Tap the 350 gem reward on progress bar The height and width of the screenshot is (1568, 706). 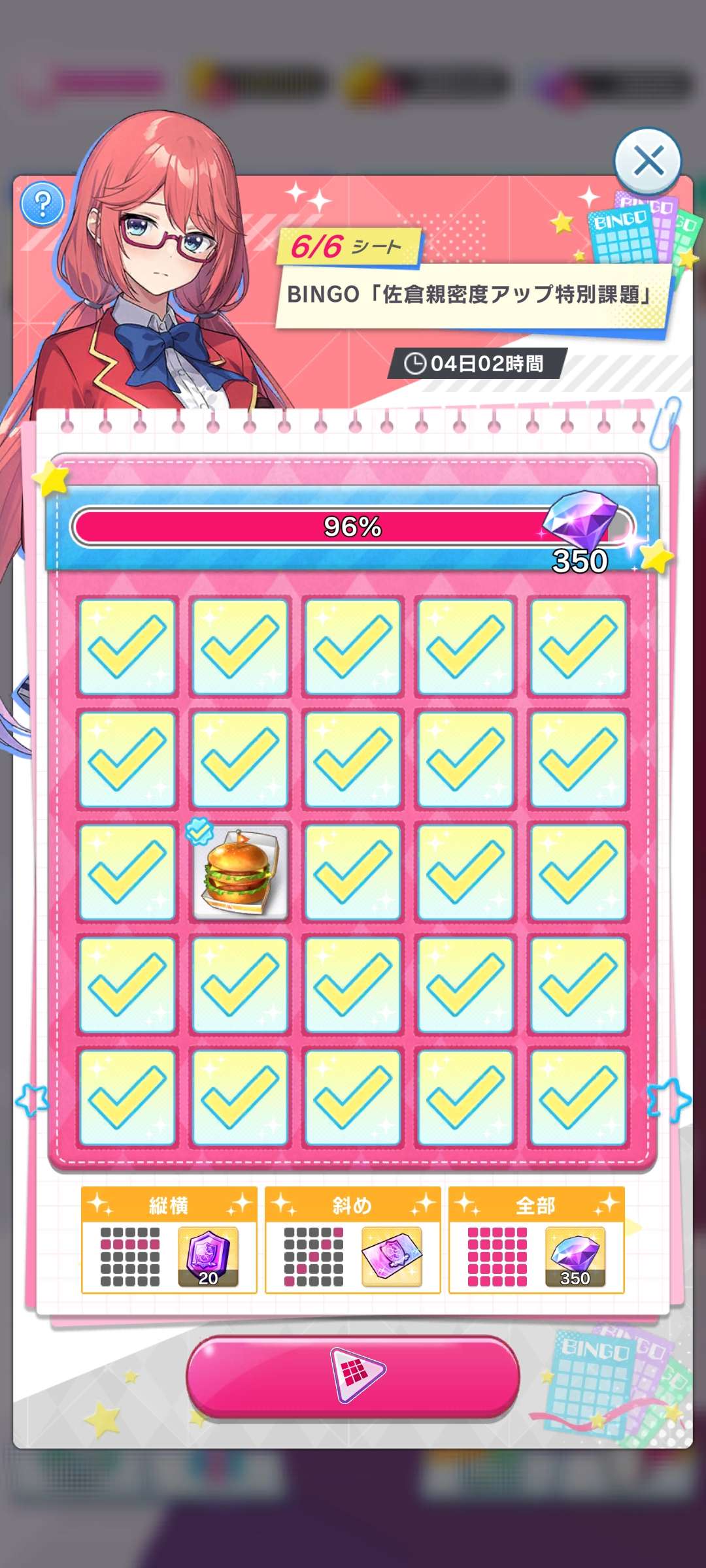[581, 529]
